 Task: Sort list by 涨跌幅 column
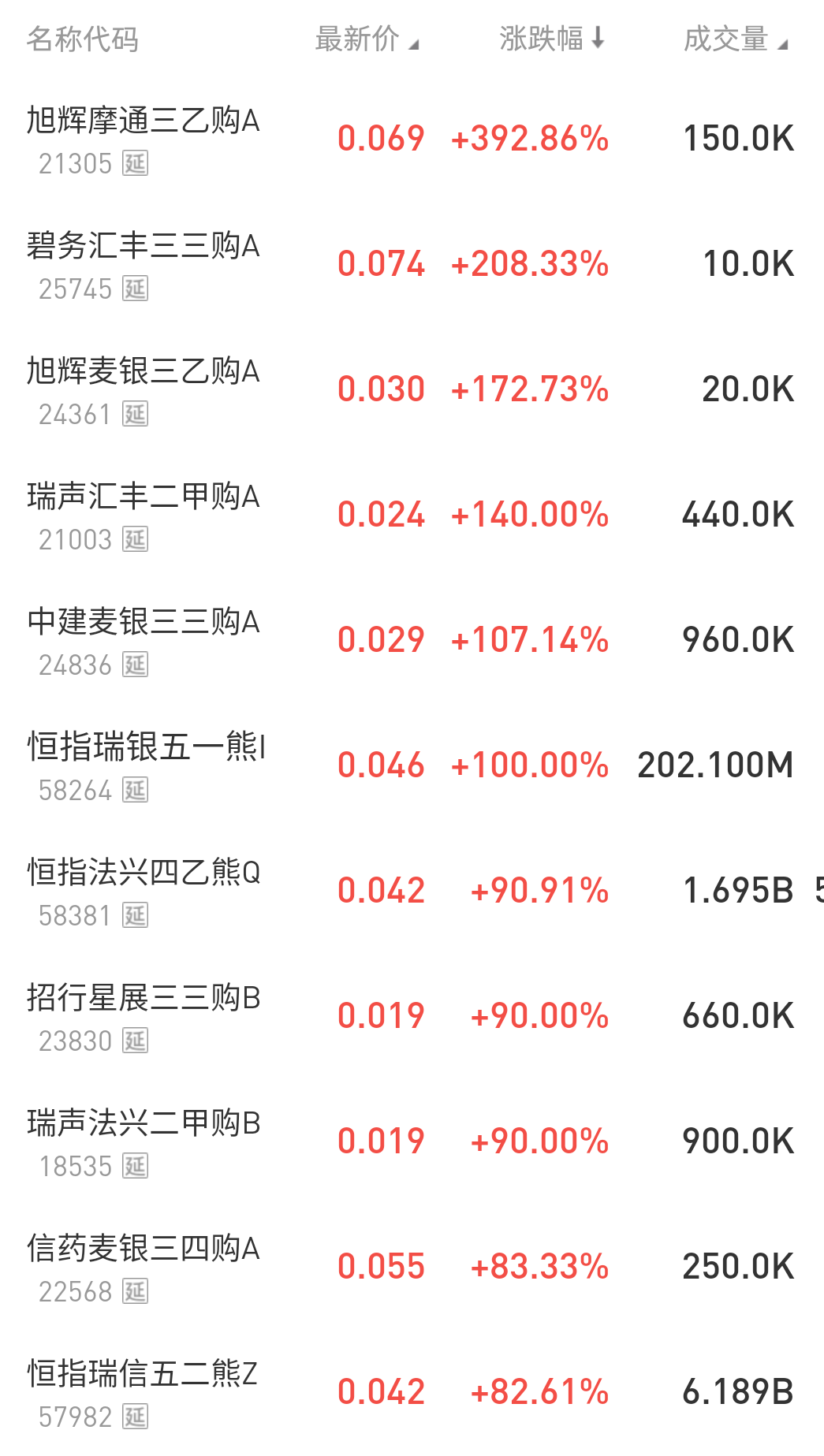pos(551,39)
